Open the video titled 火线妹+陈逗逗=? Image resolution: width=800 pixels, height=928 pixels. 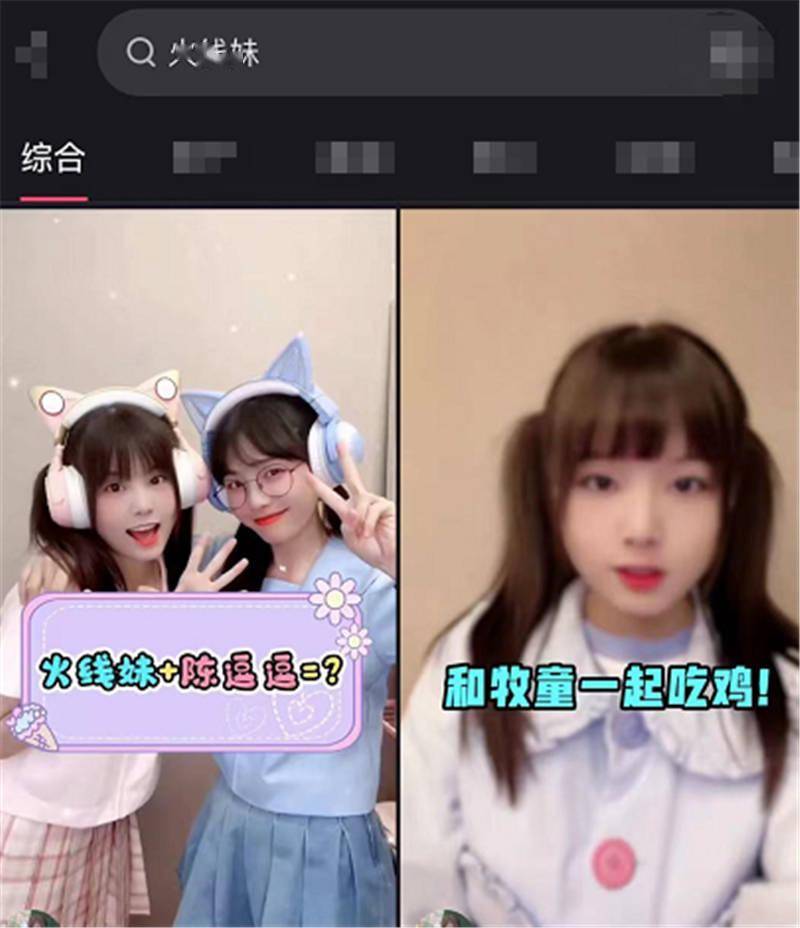(x=198, y=560)
